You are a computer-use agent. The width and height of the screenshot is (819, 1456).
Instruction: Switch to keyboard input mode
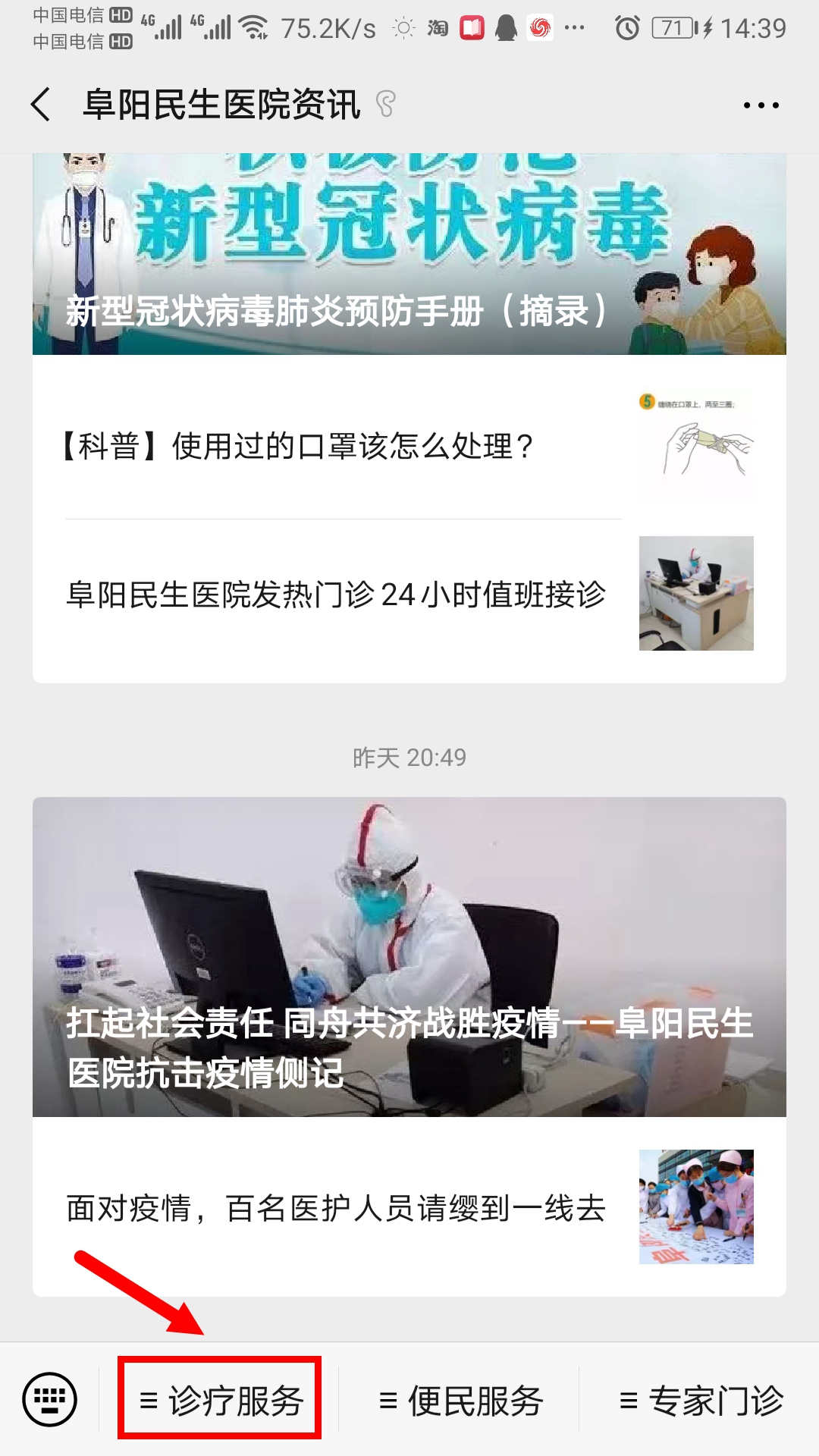[x=50, y=1399]
